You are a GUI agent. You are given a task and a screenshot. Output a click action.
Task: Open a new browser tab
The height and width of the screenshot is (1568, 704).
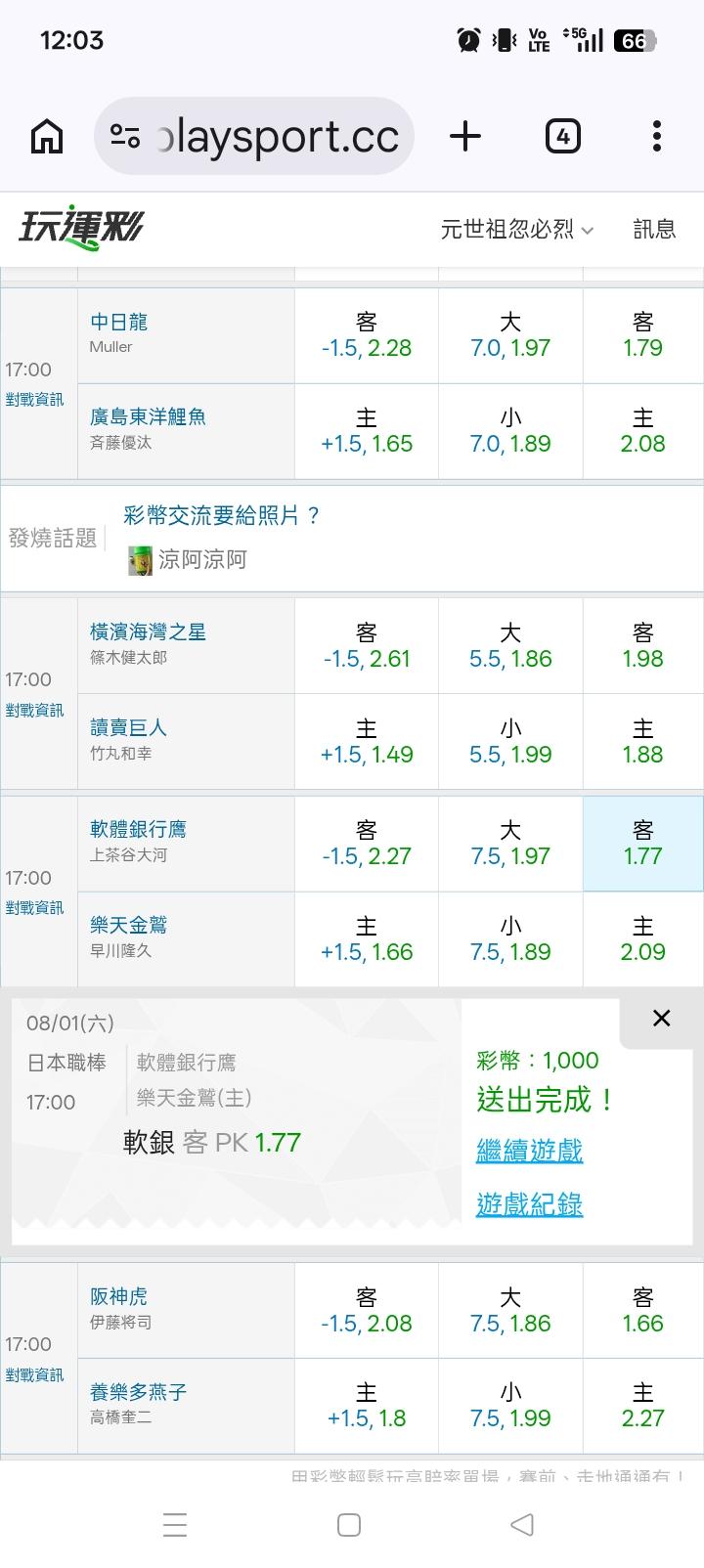(x=465, y=136)
